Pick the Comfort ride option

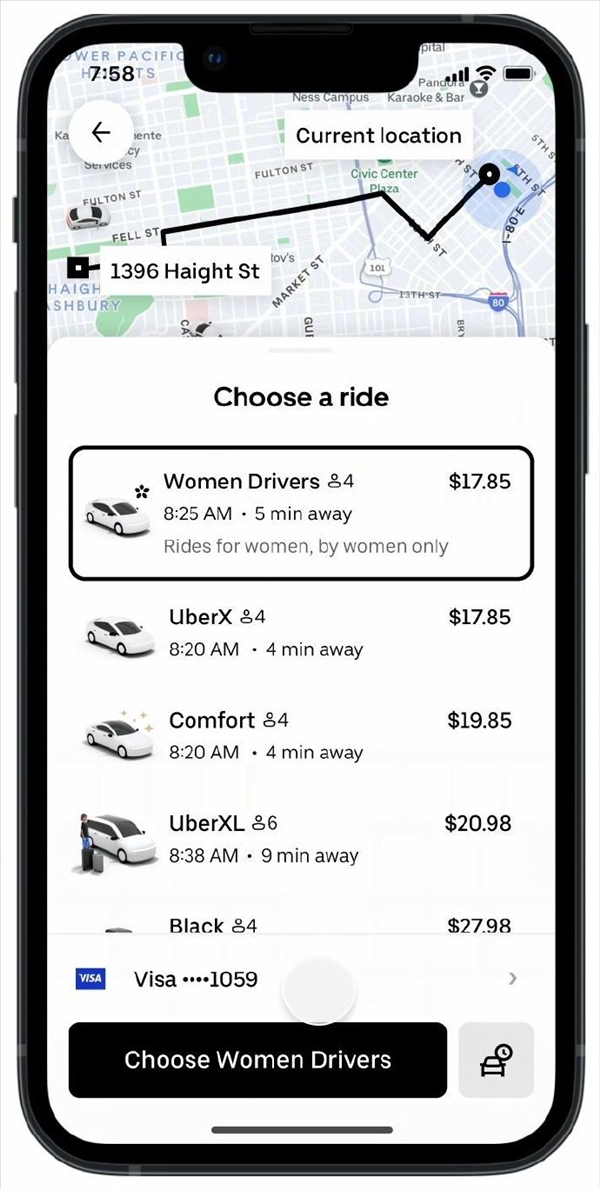[300, 735]
